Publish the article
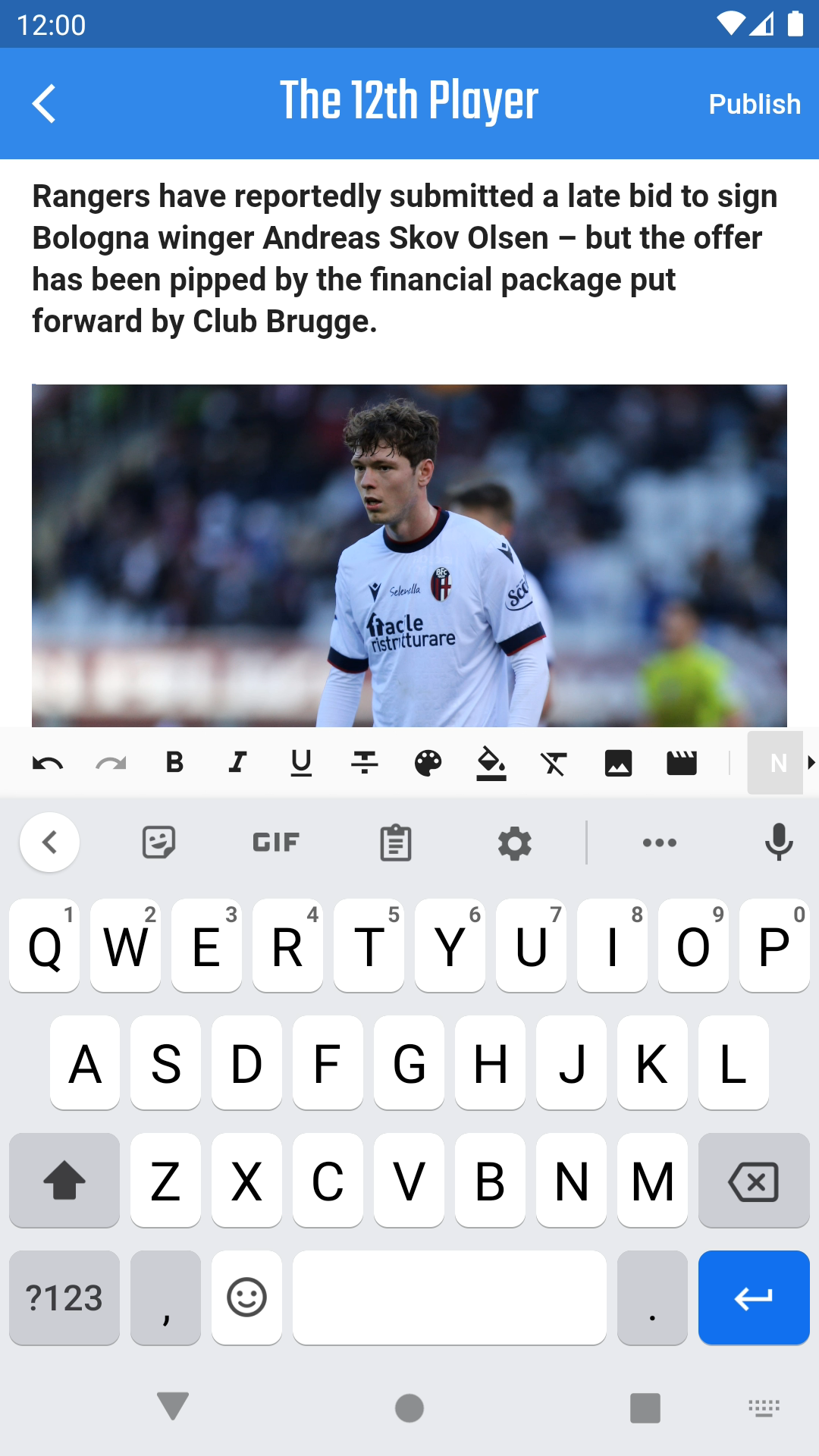The height and width of the screenshot is (1456, 819). pos(755,104)
